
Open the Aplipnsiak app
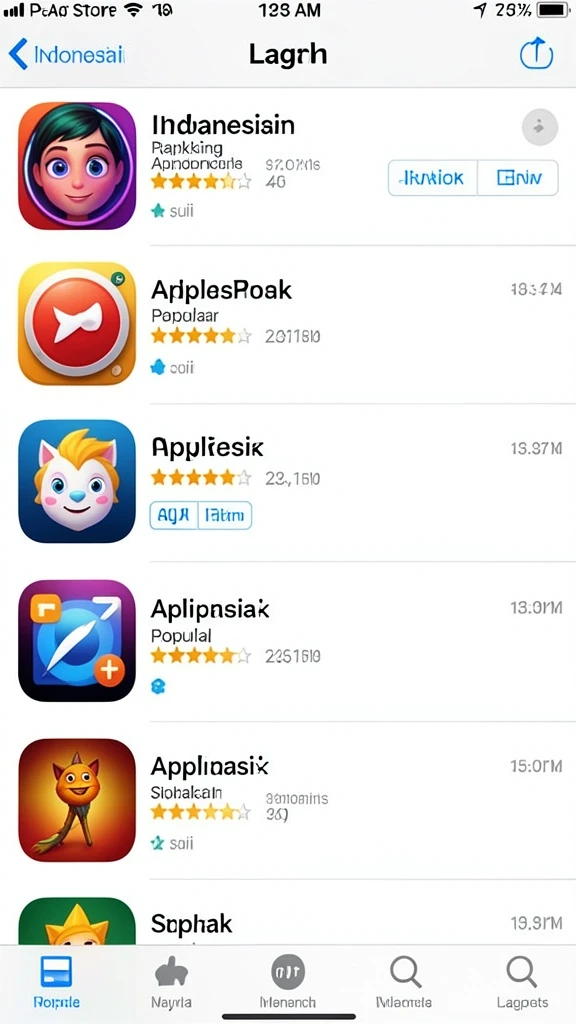coord(288,641)
